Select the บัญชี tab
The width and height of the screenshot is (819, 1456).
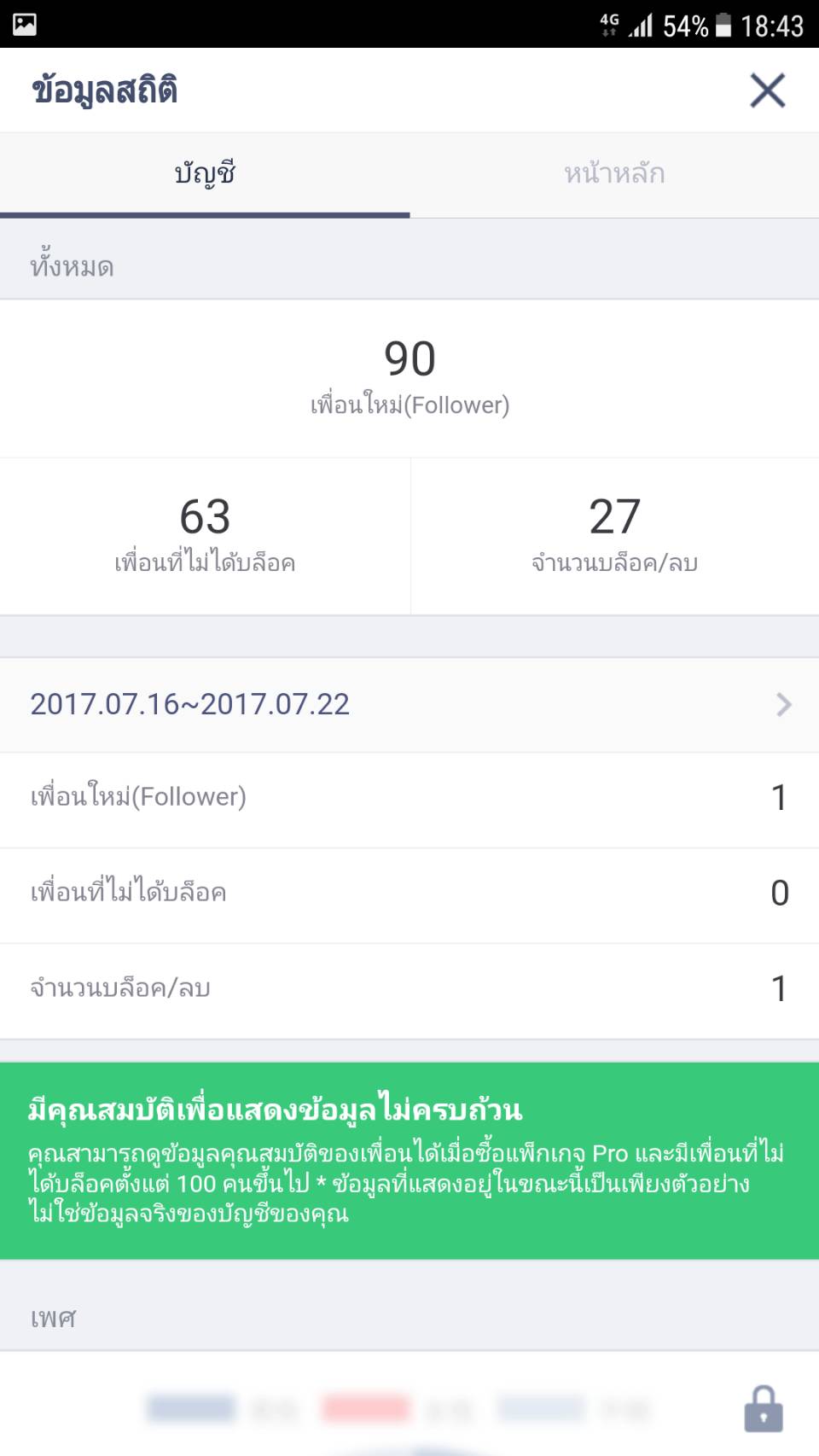pos(205,174)
